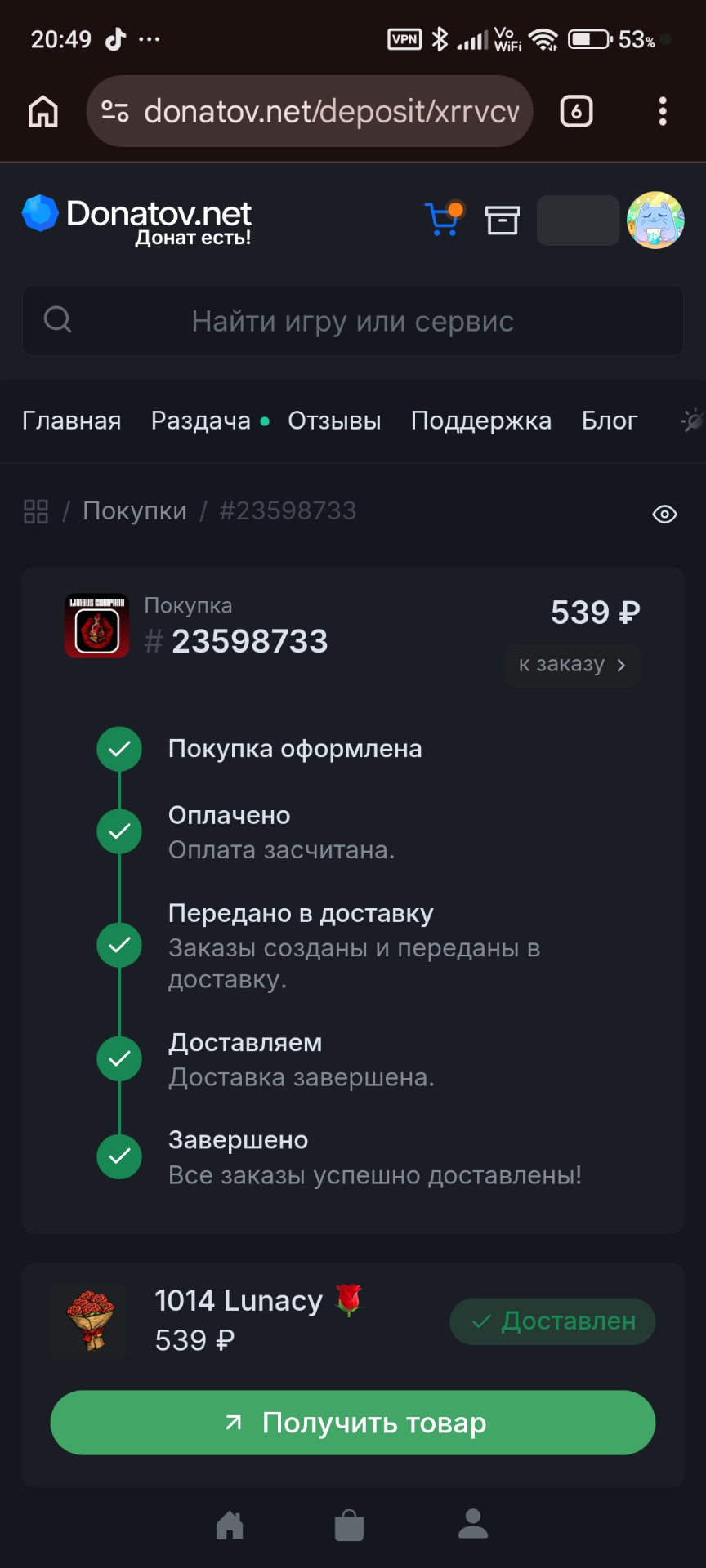Open the bottom bar shopping bag tab
This screenshot has height=1568, width=706.
click(349, 1525)
